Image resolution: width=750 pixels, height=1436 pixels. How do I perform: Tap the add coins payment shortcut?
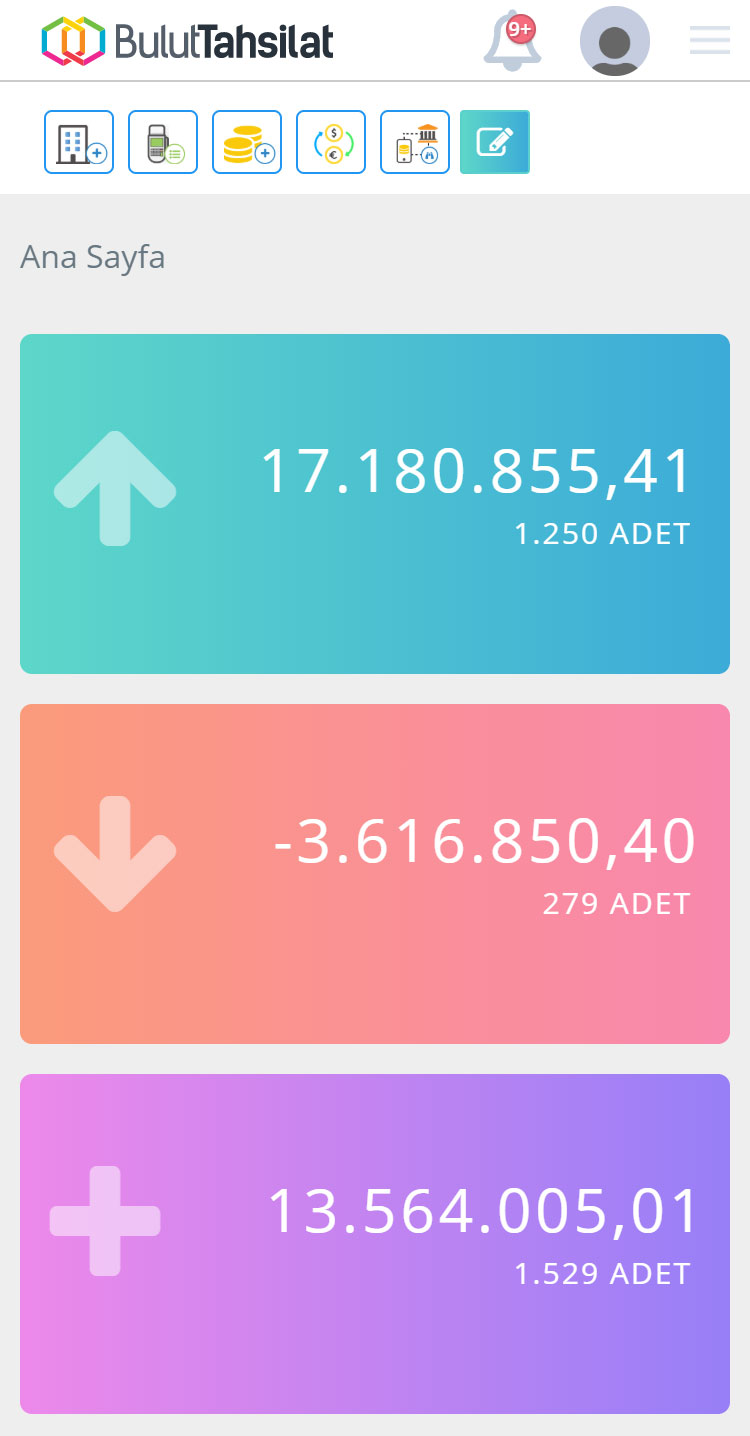coord(247,142)
